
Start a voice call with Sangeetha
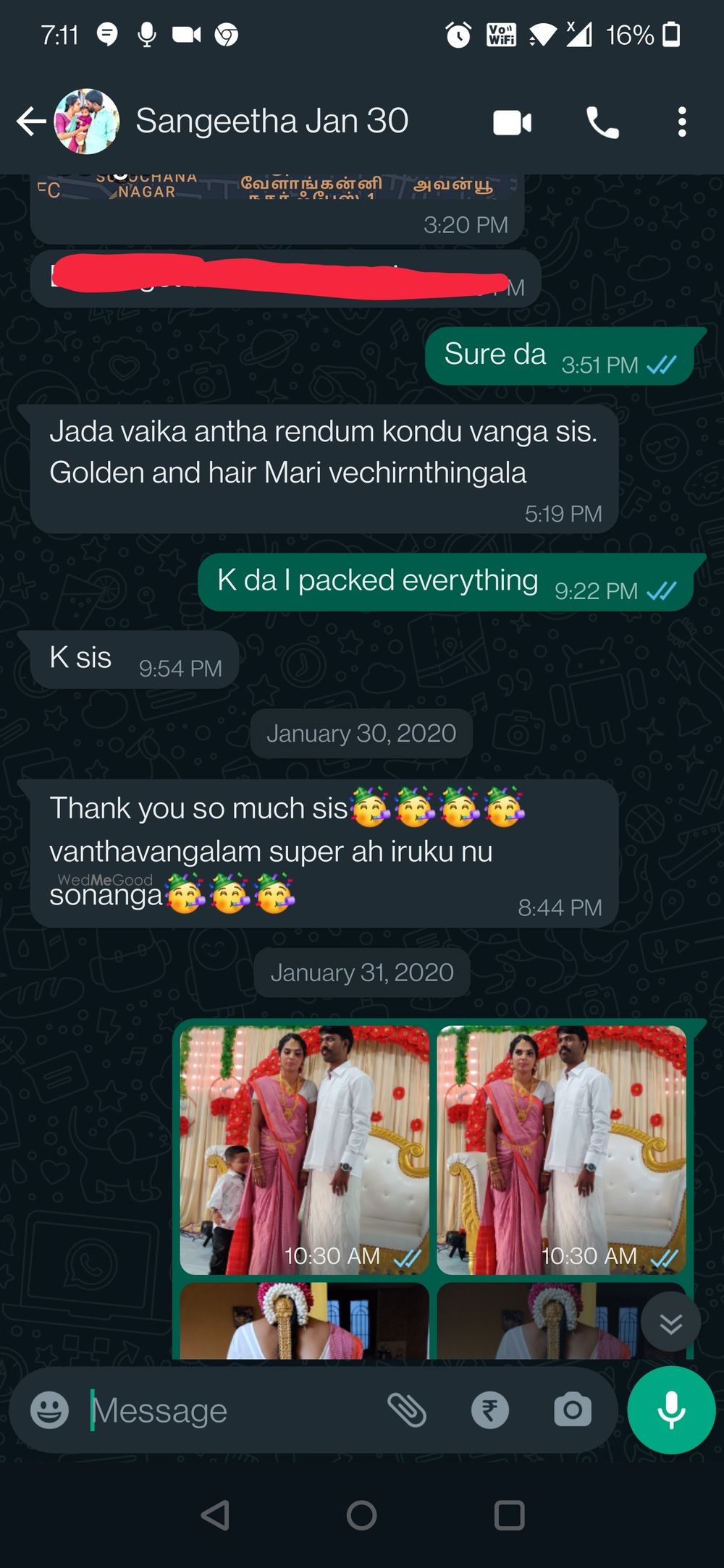(602, 122)
